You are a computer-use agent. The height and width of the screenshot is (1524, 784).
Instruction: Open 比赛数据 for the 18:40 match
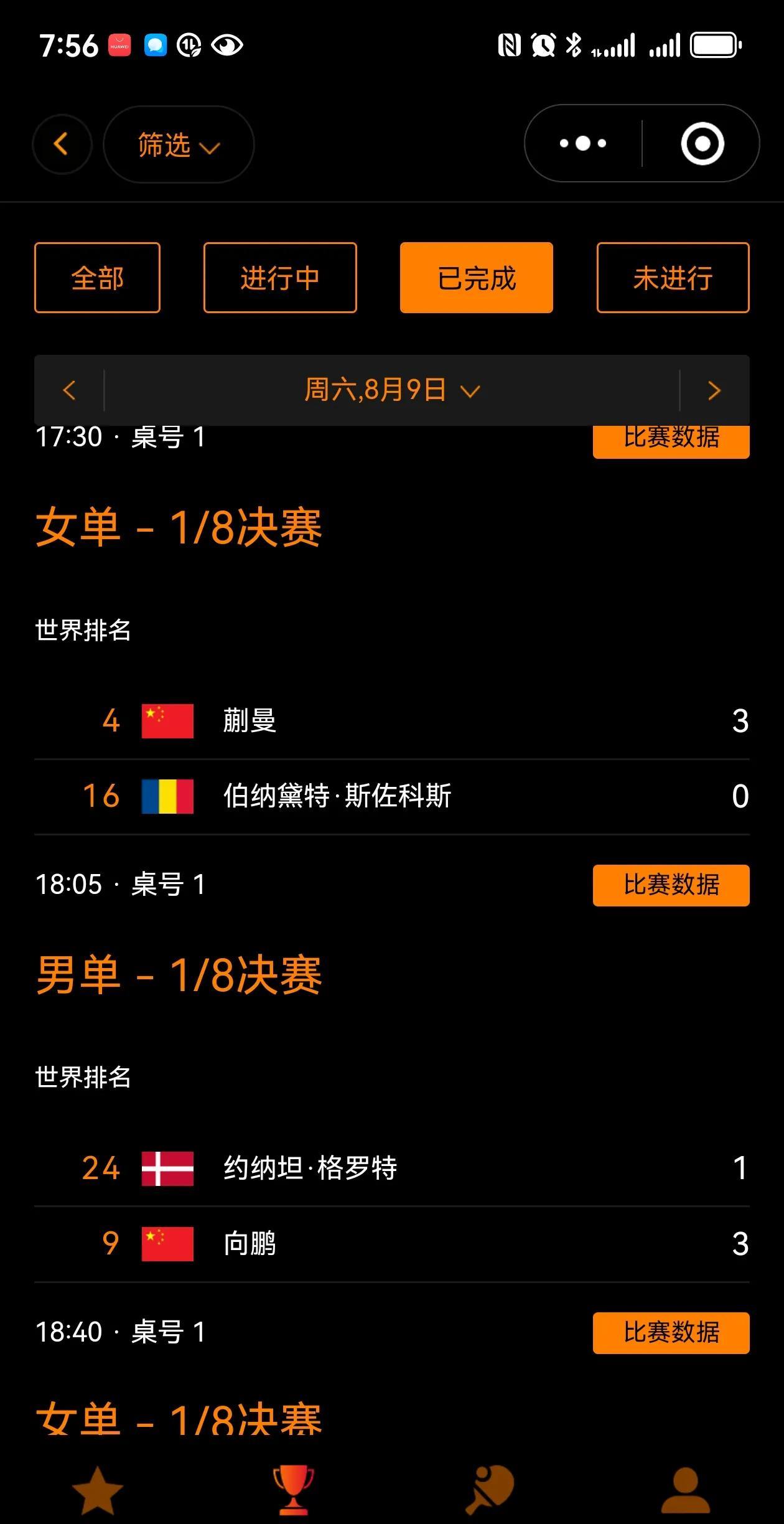pos(671,1332)
